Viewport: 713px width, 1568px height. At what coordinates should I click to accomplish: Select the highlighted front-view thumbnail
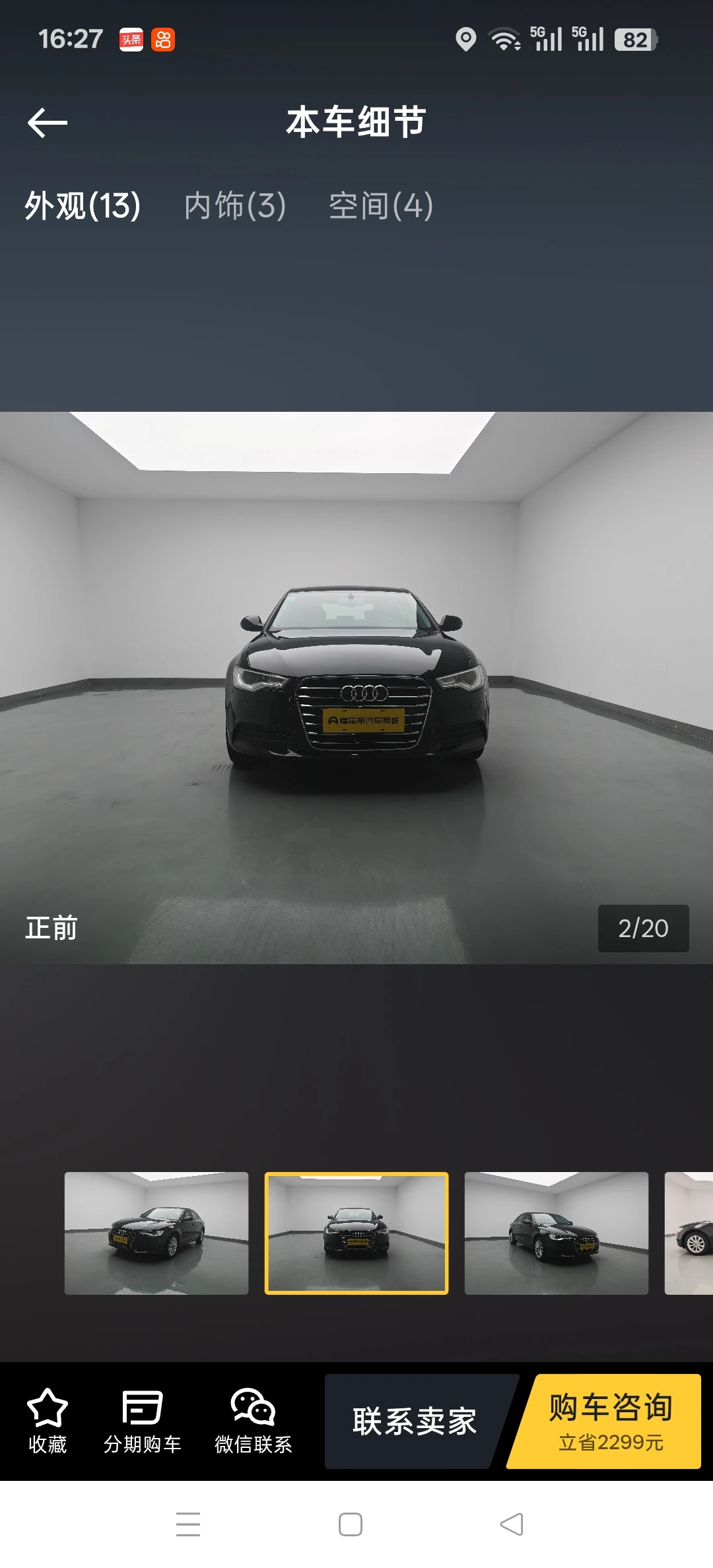click(x=356, y=1233)
